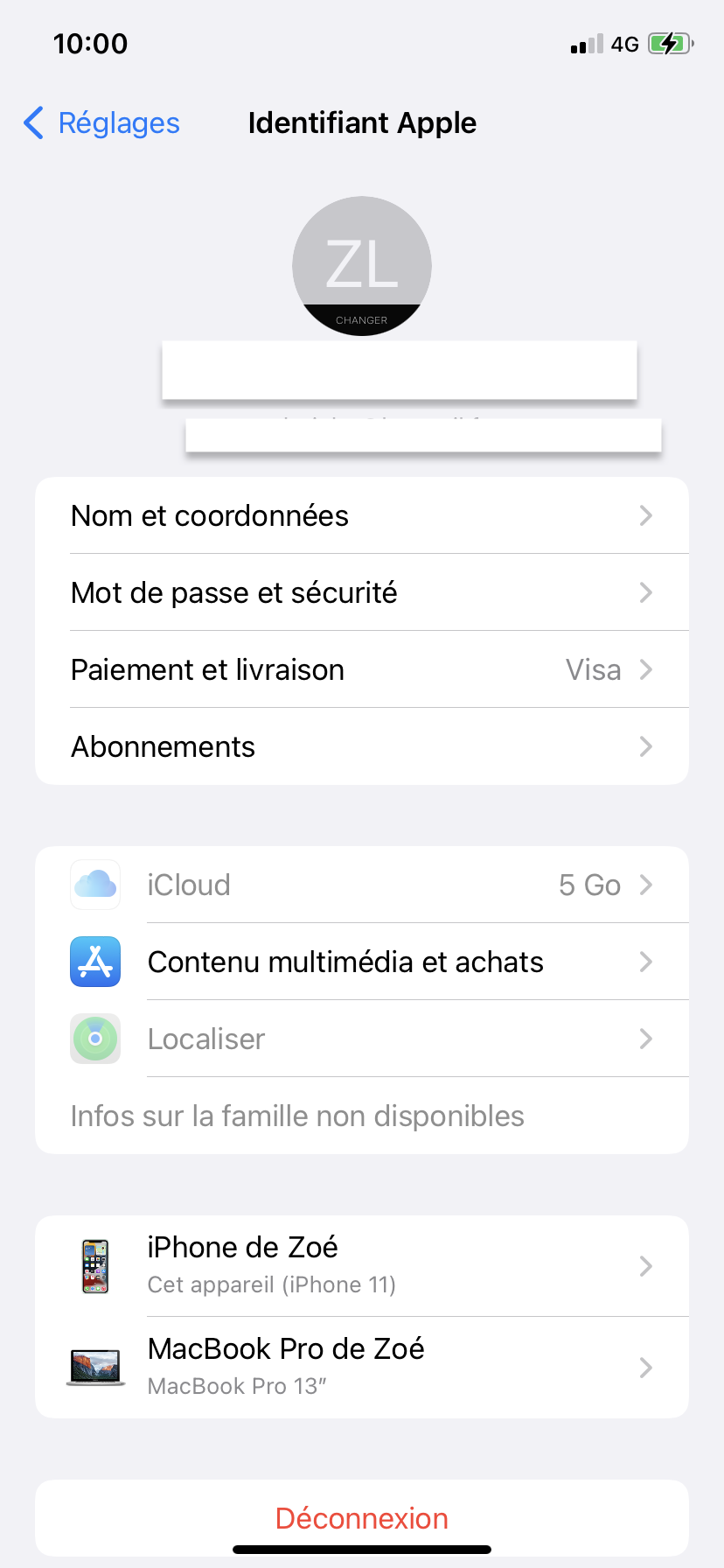Select iPhone de Zoé device
Screen dimensions: 724x1568
point(361,1266)
